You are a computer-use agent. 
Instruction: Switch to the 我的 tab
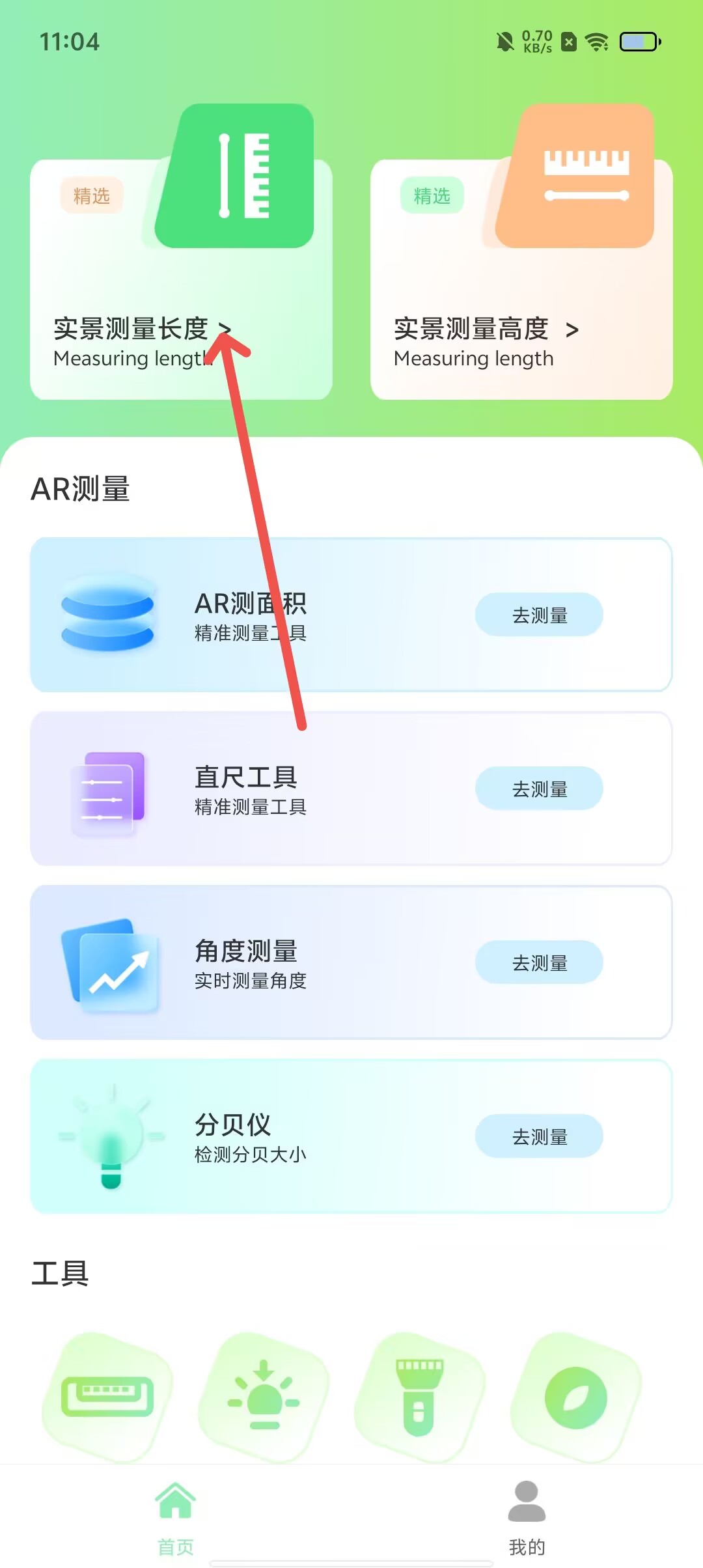(x=527, y=1517)
